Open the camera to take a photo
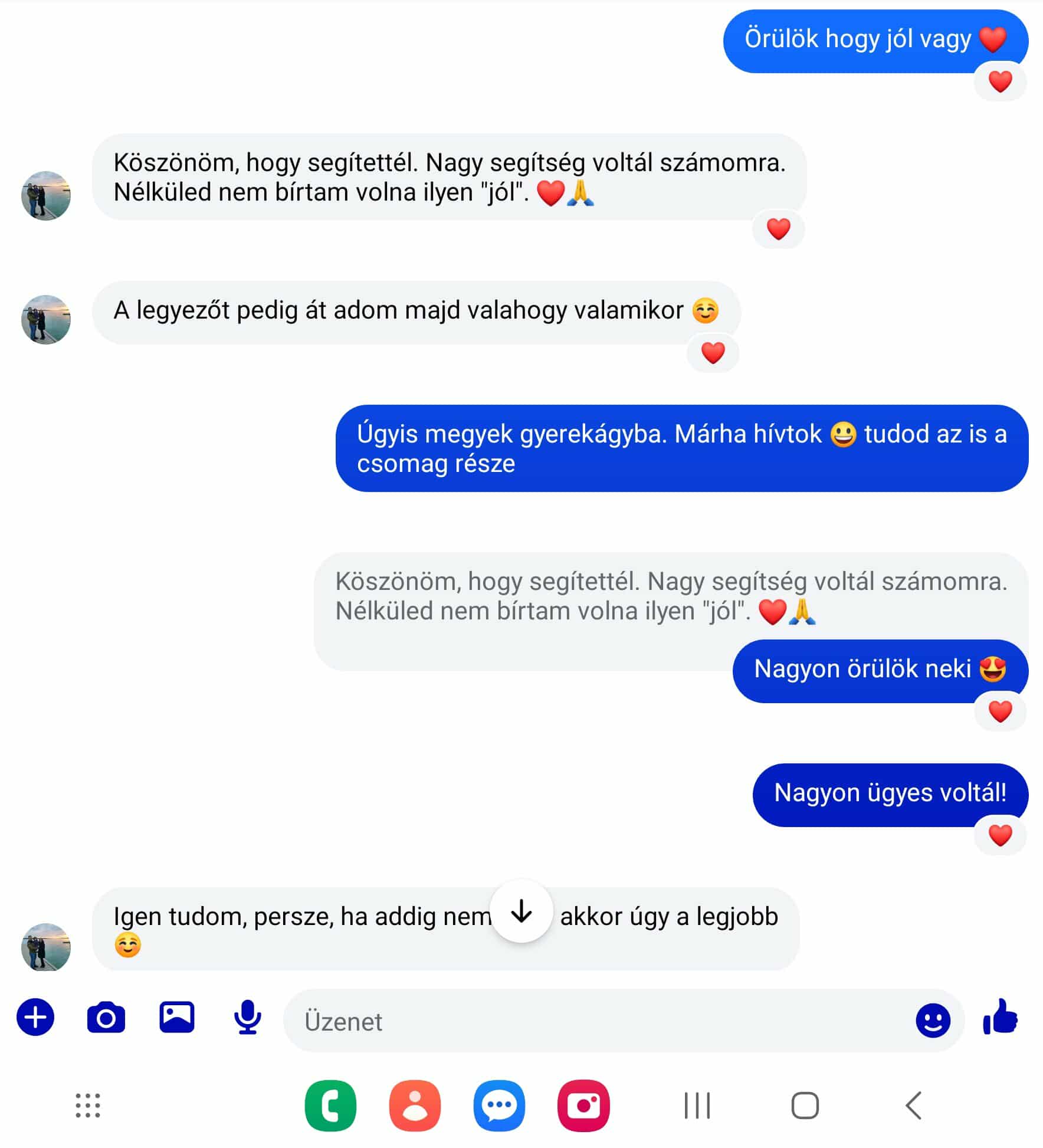This screenshot has width=1043, height=1148. pyautogui.click(x=106, y=1017)
